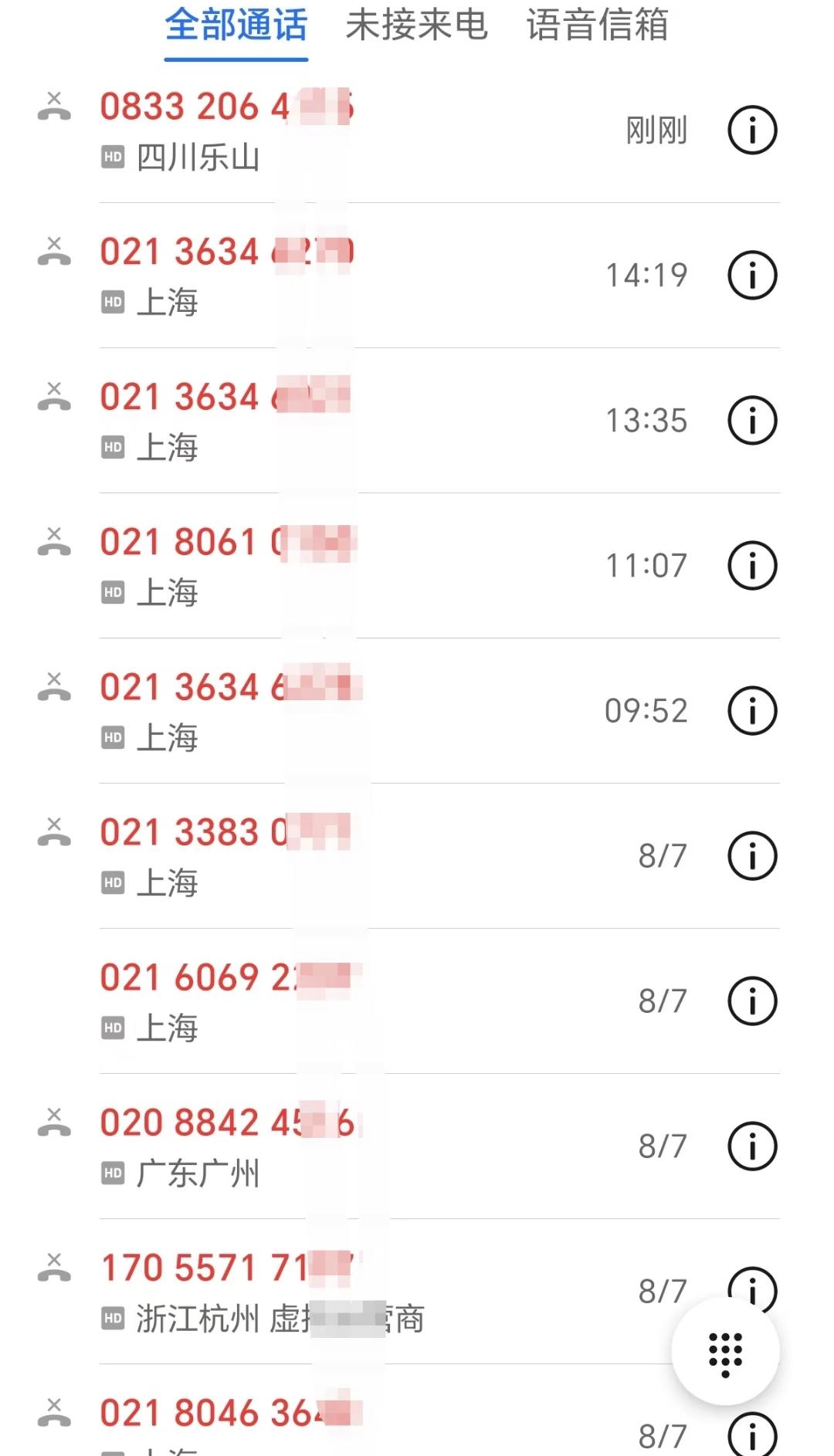Image resolution: width=834 pixels, height=1456 pixels.
Task: Open info for the 021 6069 call
Action: click(752, 1001)
